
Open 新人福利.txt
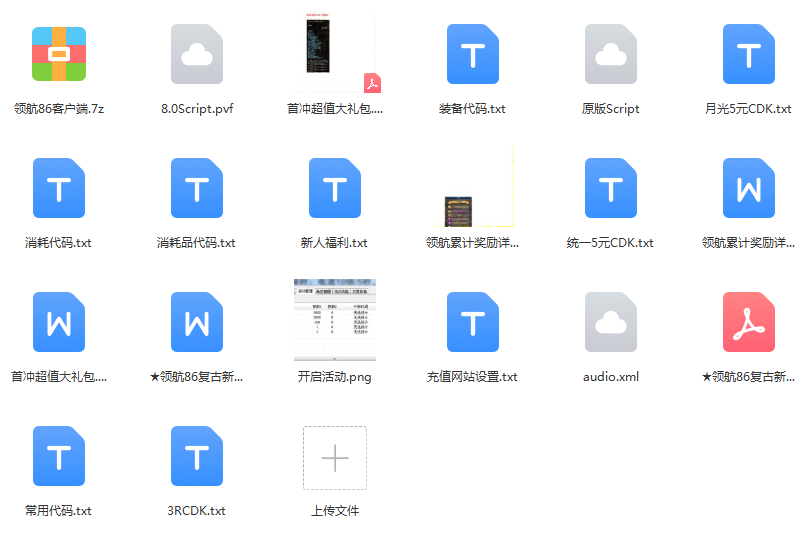pyautogui.click(x=334, y=188)
